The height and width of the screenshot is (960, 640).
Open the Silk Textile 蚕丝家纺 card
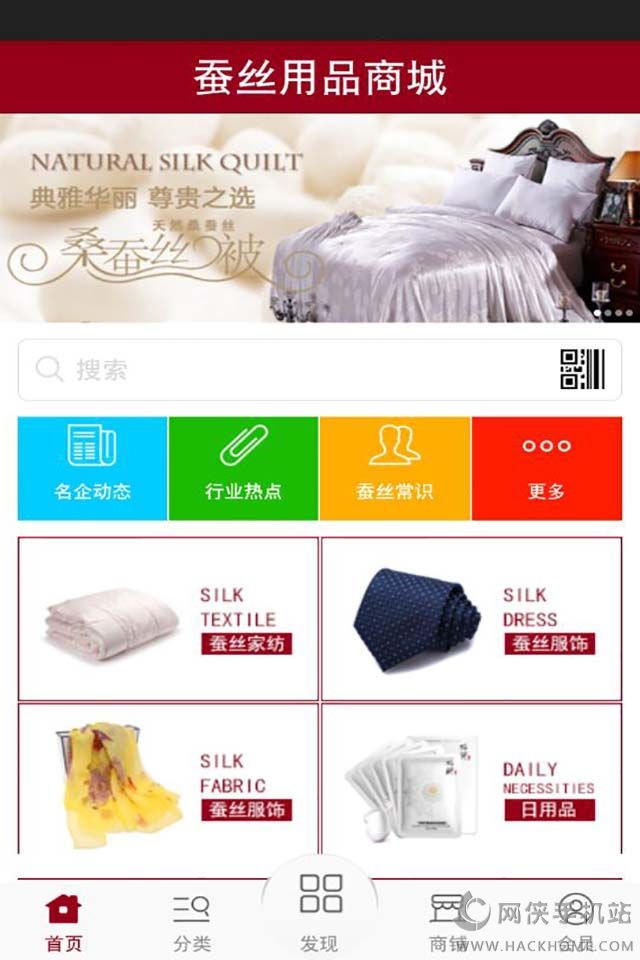[169, 619]
